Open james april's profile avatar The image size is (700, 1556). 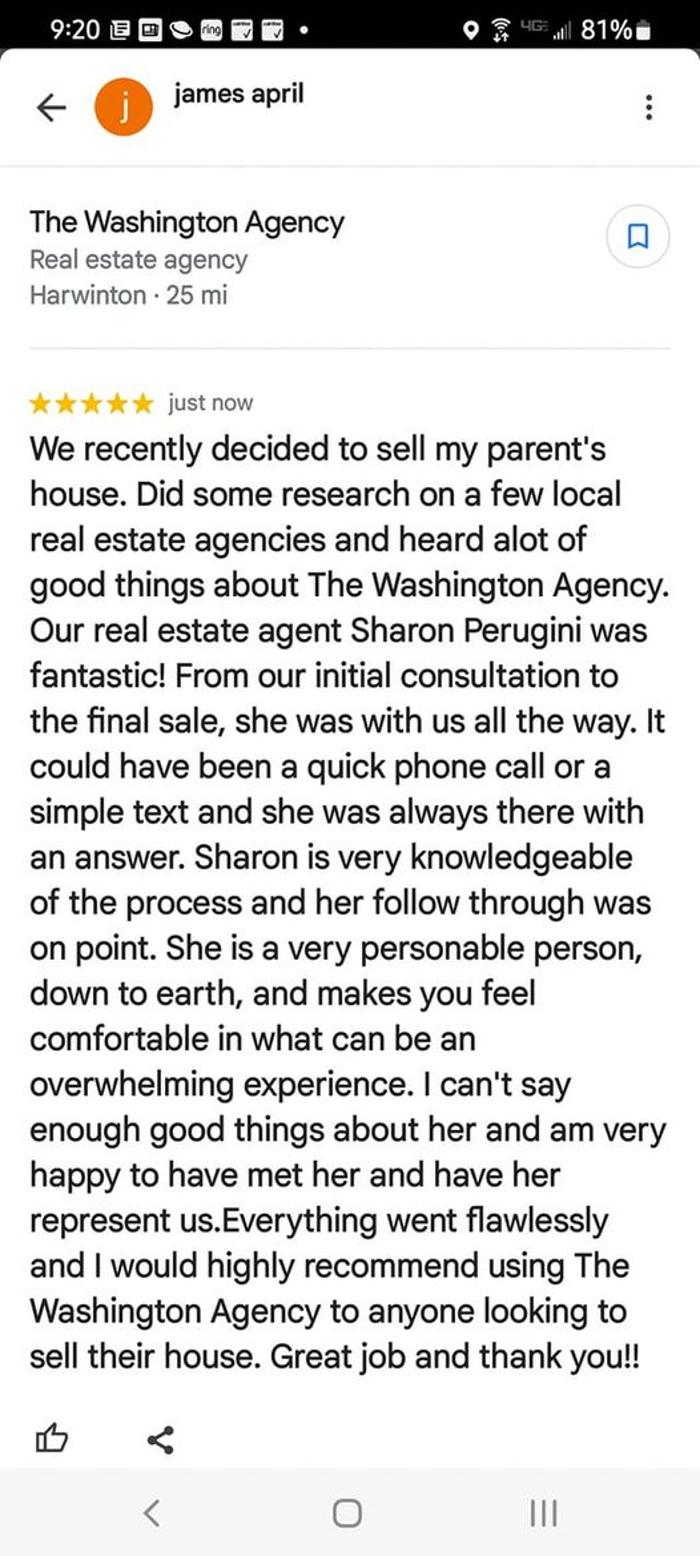pos(123,107)
